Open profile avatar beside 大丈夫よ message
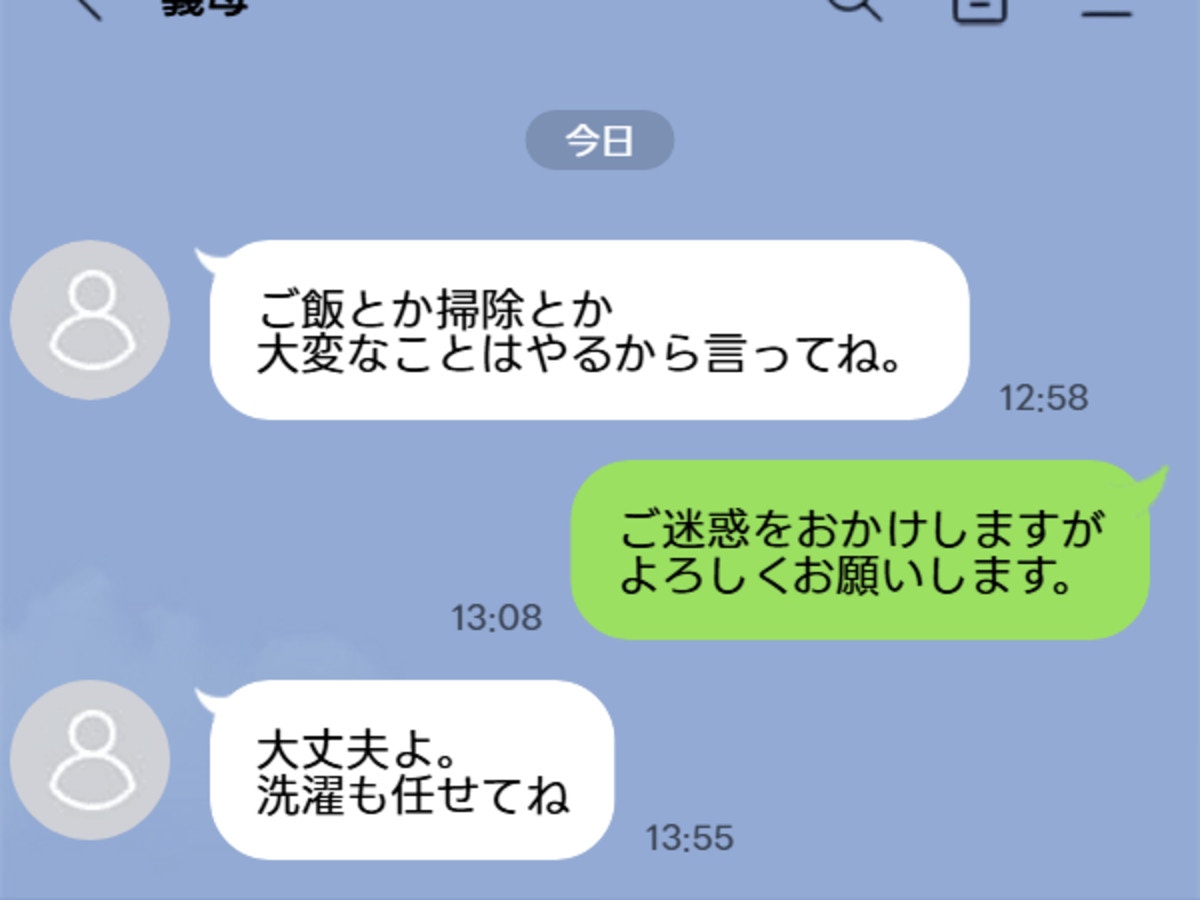 pyautogui.click(x=90, y=760)
